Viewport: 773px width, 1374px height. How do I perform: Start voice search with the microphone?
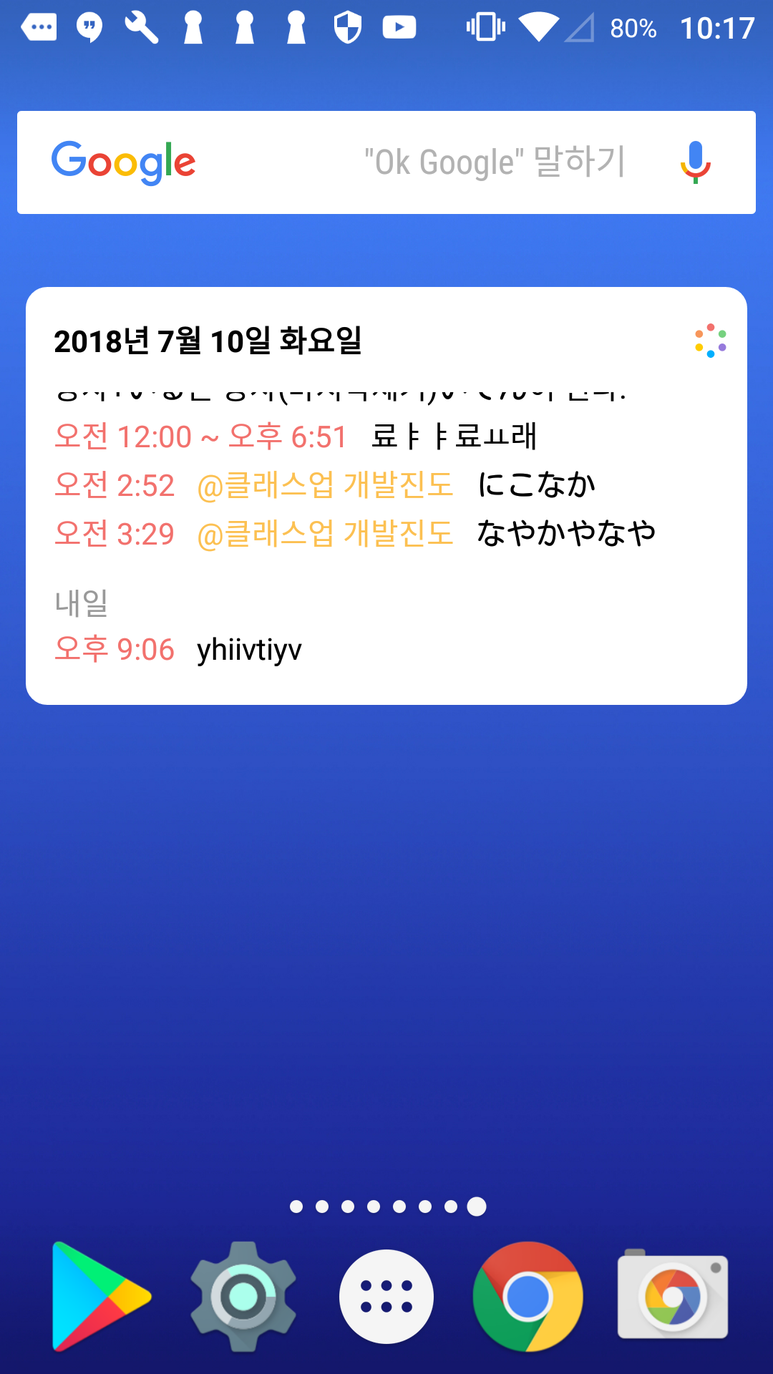click(695, 162)
